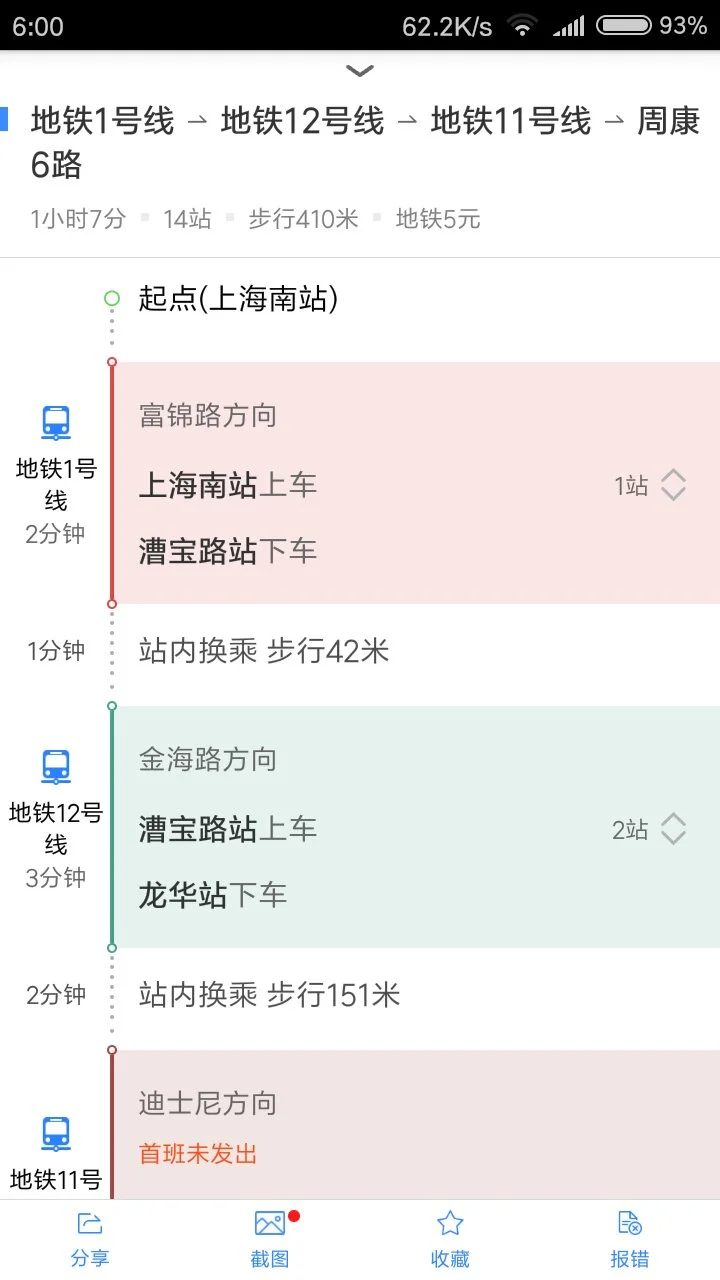720x1280 pixels.
Task: Click the green origin circle marker
Action: pyautogui.click(x=112, y=298)
